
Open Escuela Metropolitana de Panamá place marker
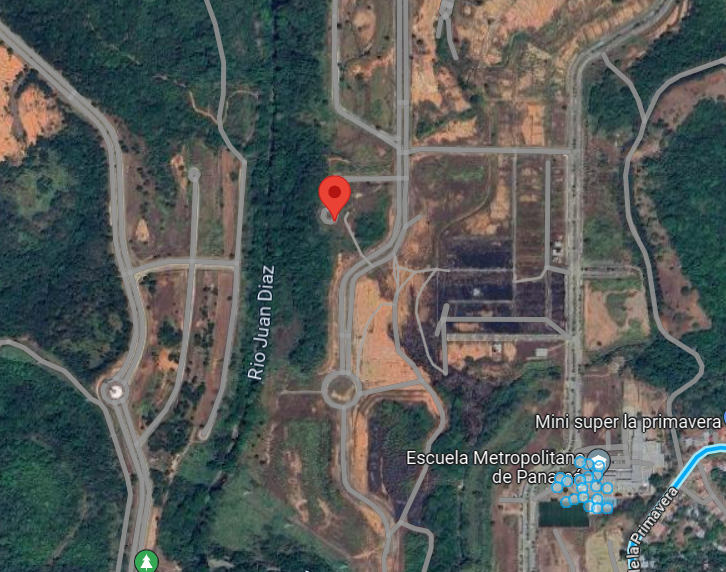[x=598, y=461]
